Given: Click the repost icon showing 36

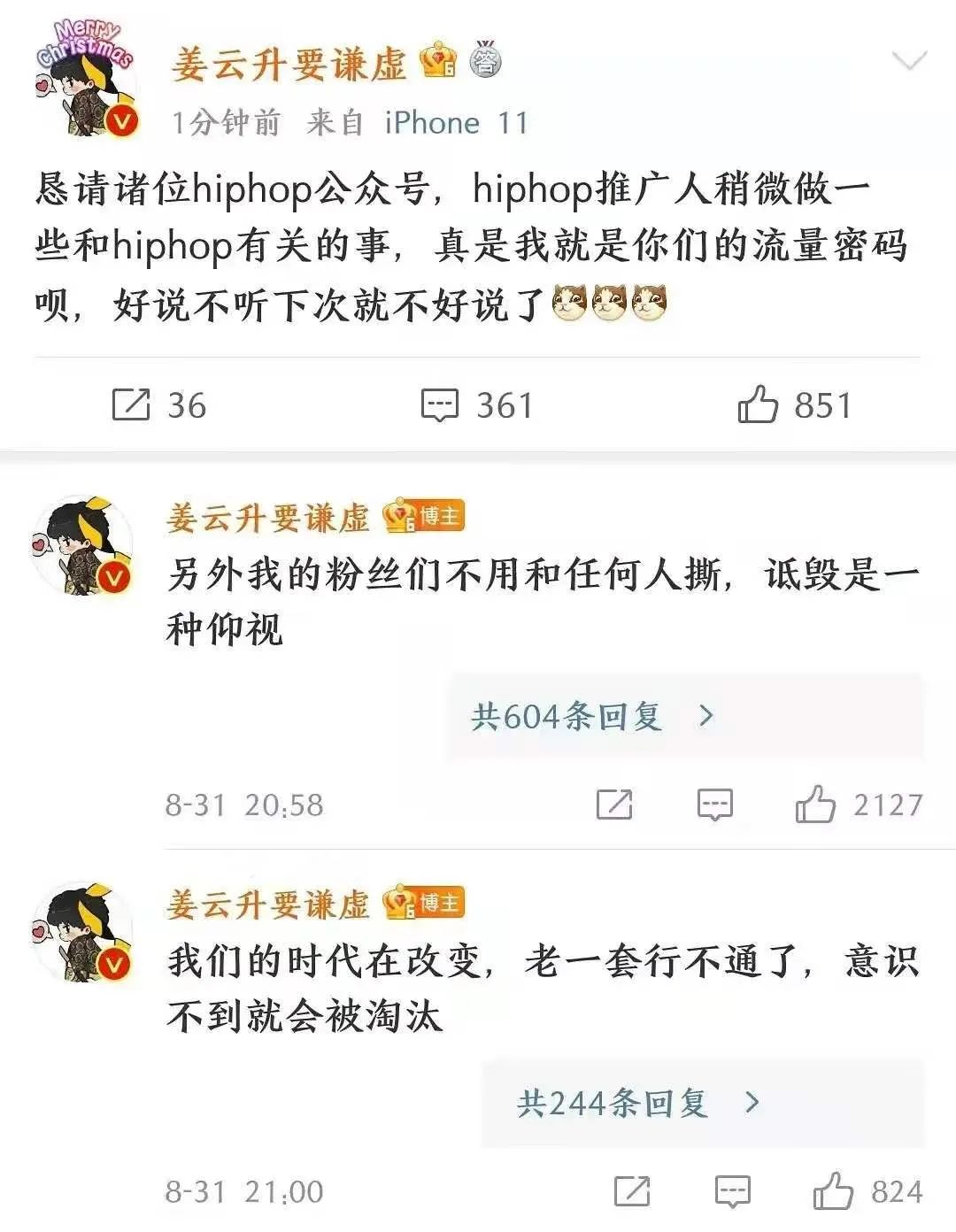Looking at the screenshot, I should pyautogui.click(x=135, y=404).
